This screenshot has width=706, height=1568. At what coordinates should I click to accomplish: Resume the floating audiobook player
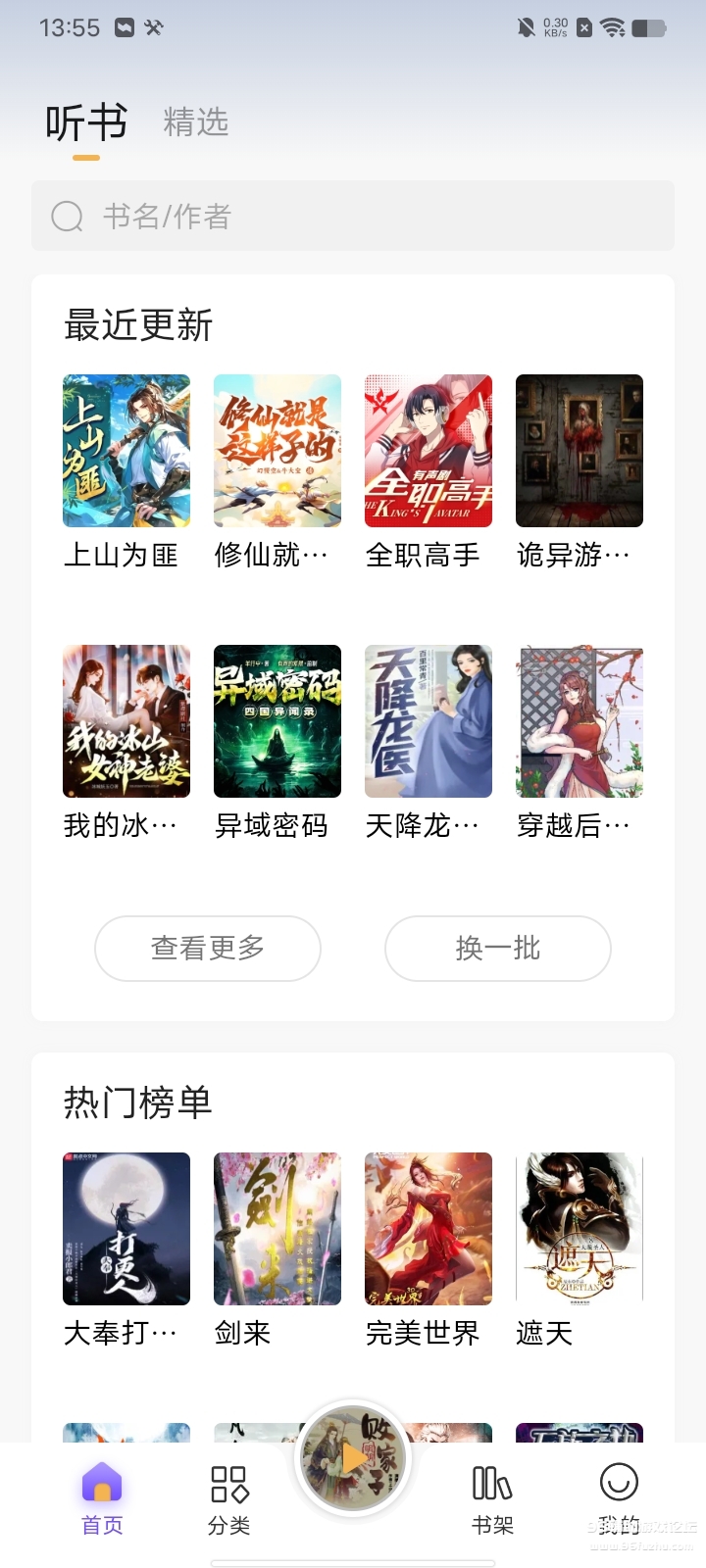[353, 1460]
